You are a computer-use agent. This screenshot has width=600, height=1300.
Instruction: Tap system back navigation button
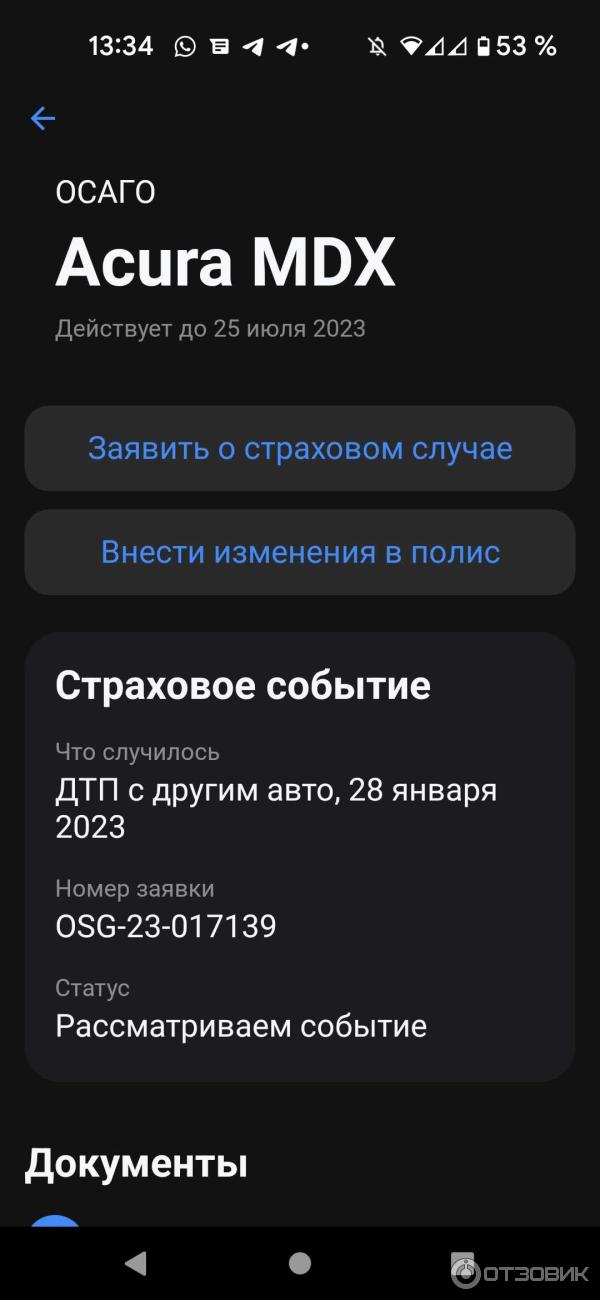(x=135, y=1263)
